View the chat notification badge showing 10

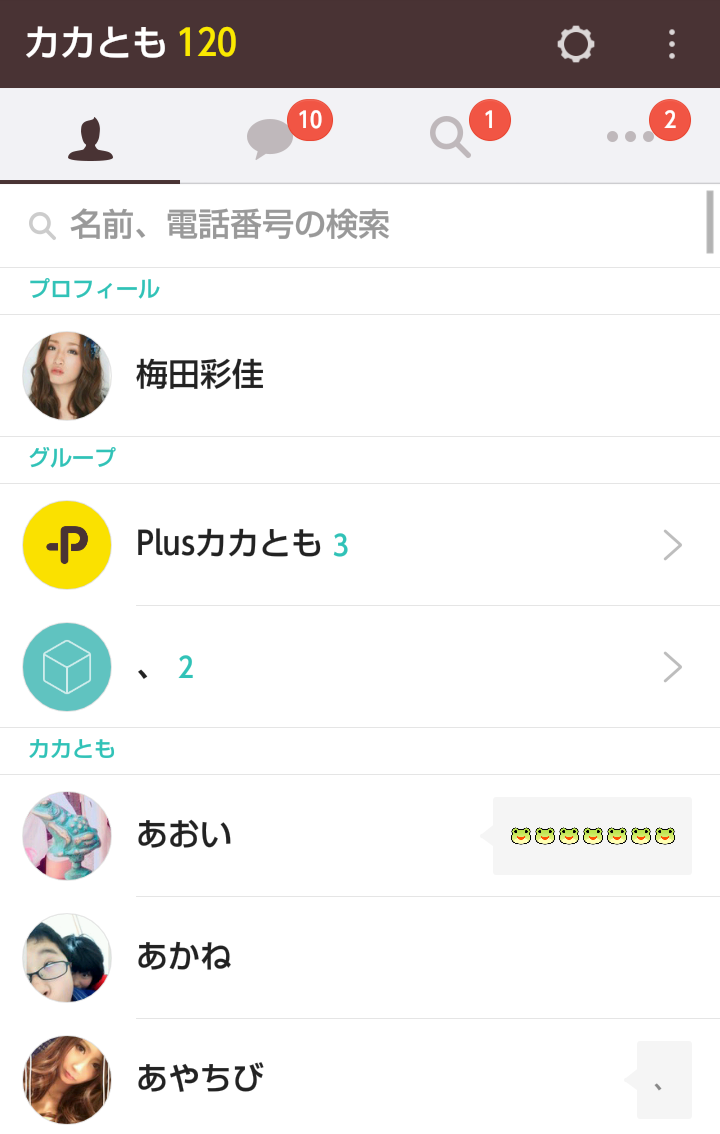[311, 119]
